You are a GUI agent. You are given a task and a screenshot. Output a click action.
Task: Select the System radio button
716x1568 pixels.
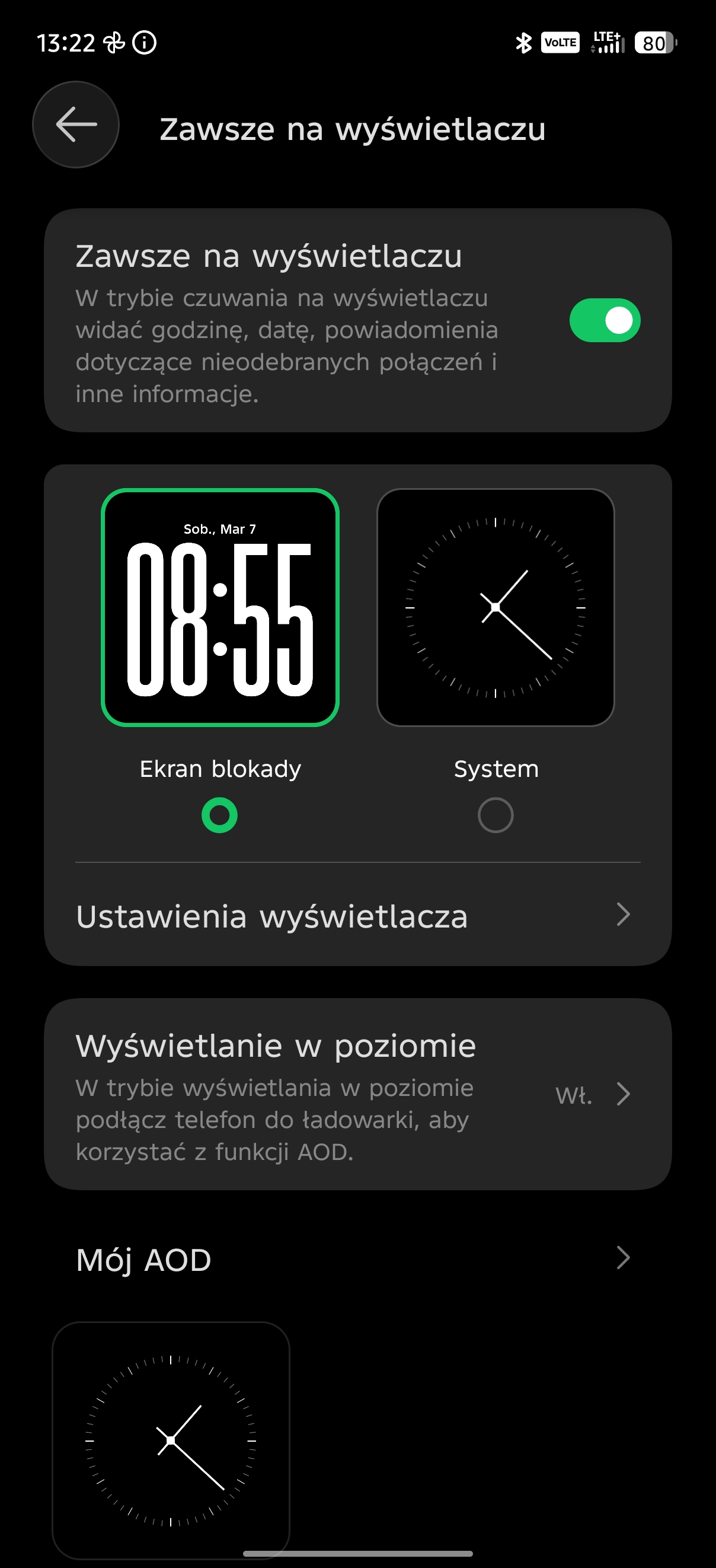pos(495,815)
